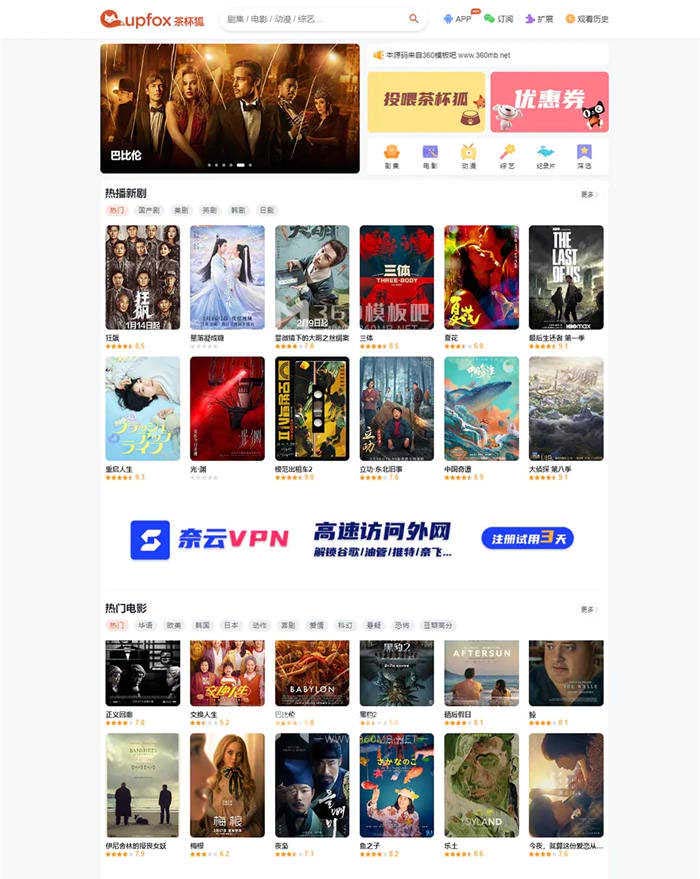Open the 三体 drama poster
This screenshot has width=700, height=879.
tap(397, 277)
